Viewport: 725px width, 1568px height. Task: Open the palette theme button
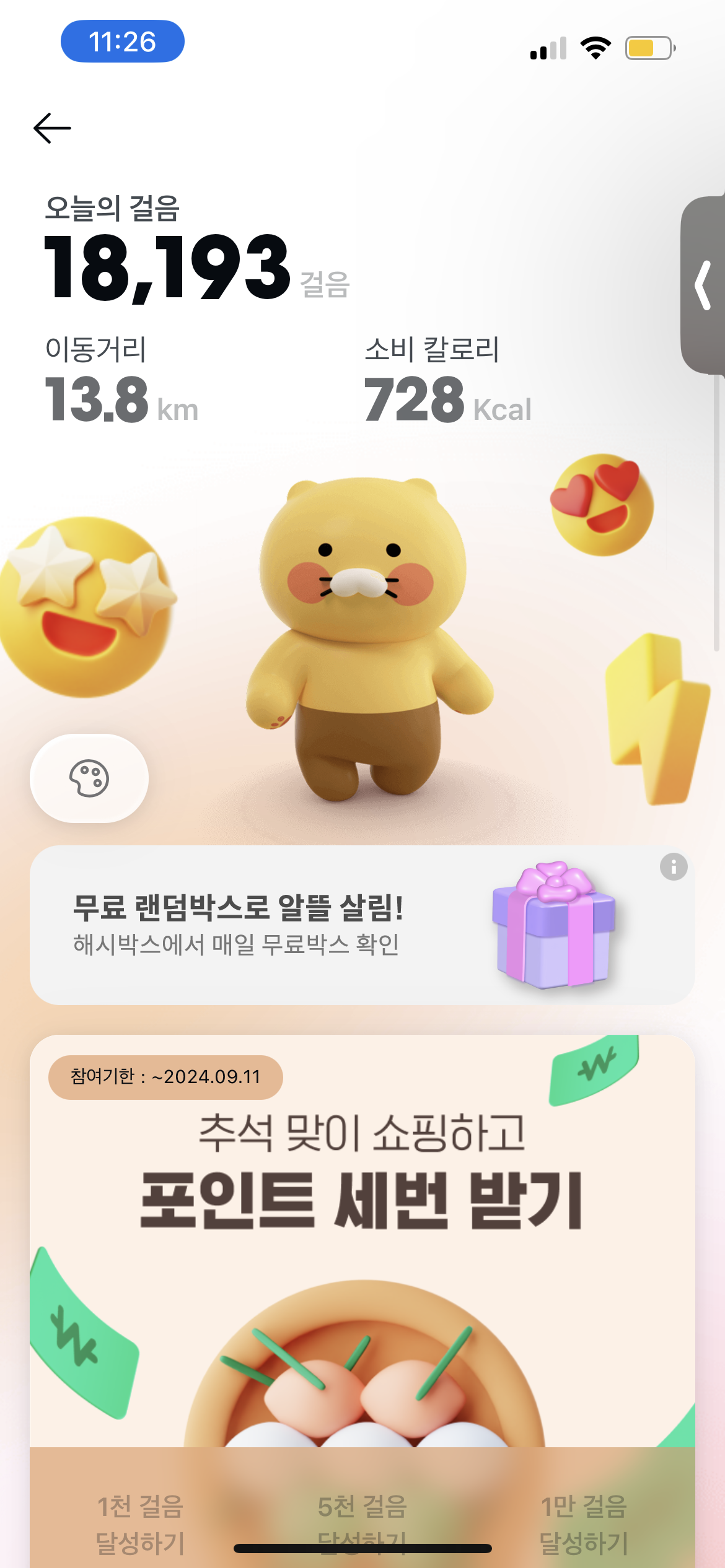89,778
